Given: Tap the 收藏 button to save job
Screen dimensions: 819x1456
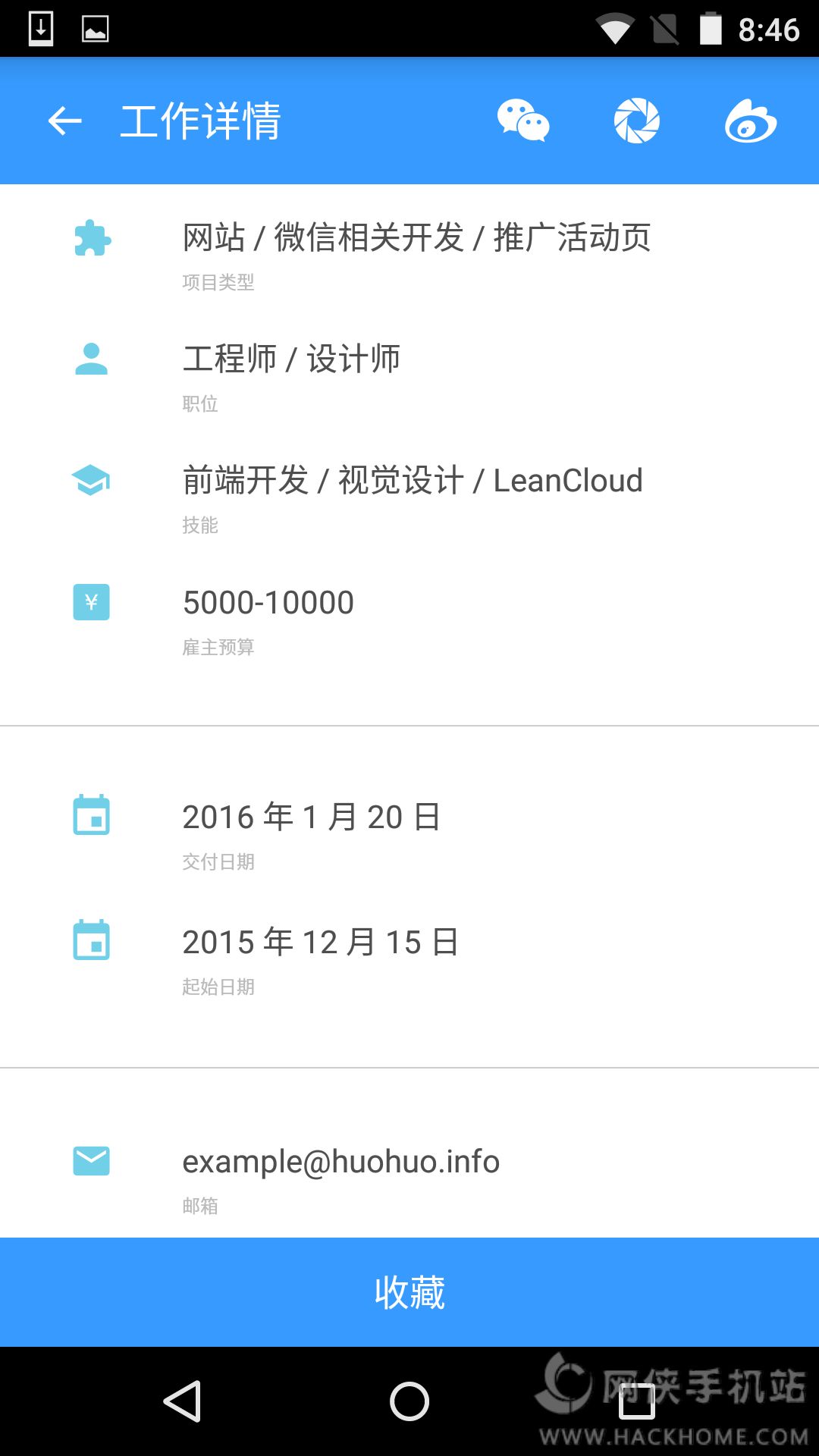Looking at the screenshot, I should click(409, 1292).
